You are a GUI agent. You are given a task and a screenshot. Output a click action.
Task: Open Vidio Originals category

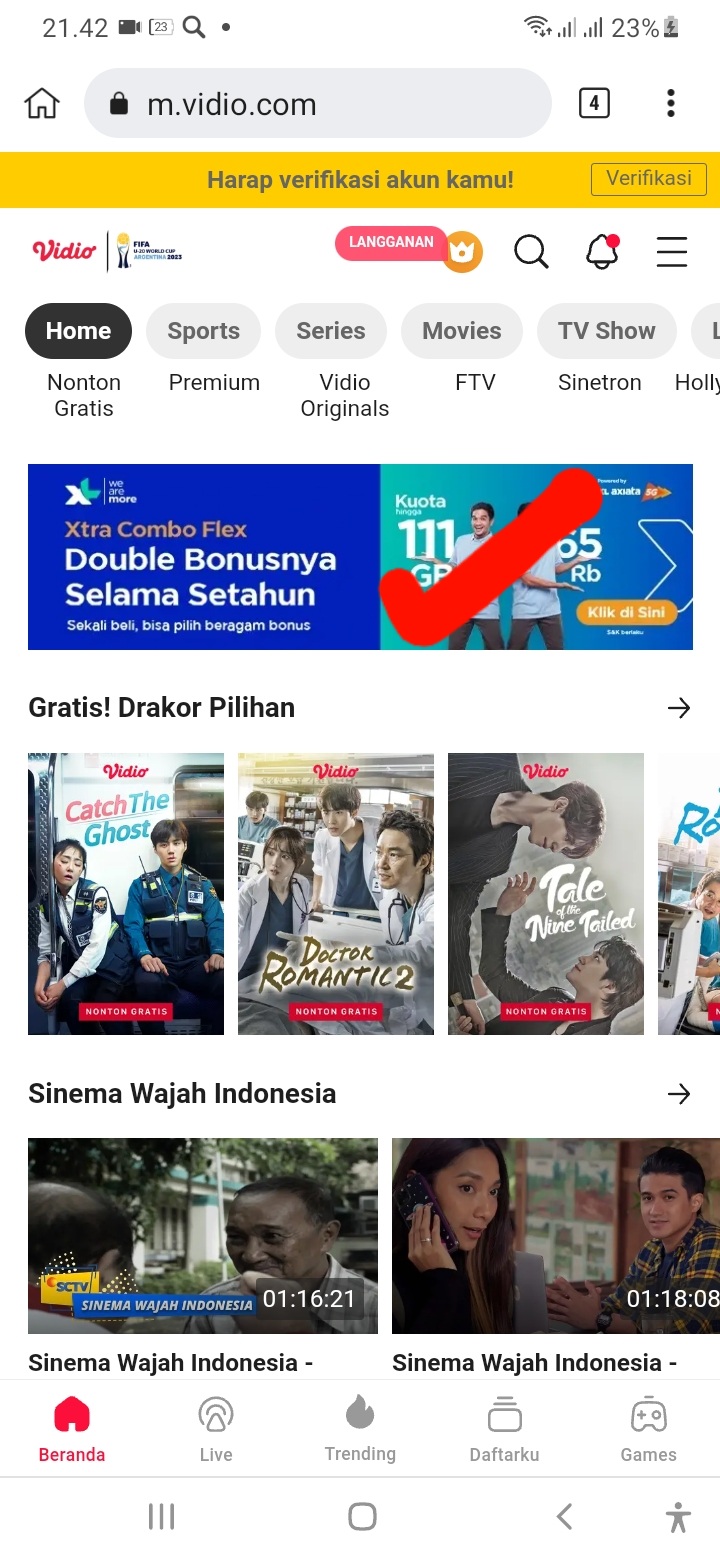tap(345, 395)
